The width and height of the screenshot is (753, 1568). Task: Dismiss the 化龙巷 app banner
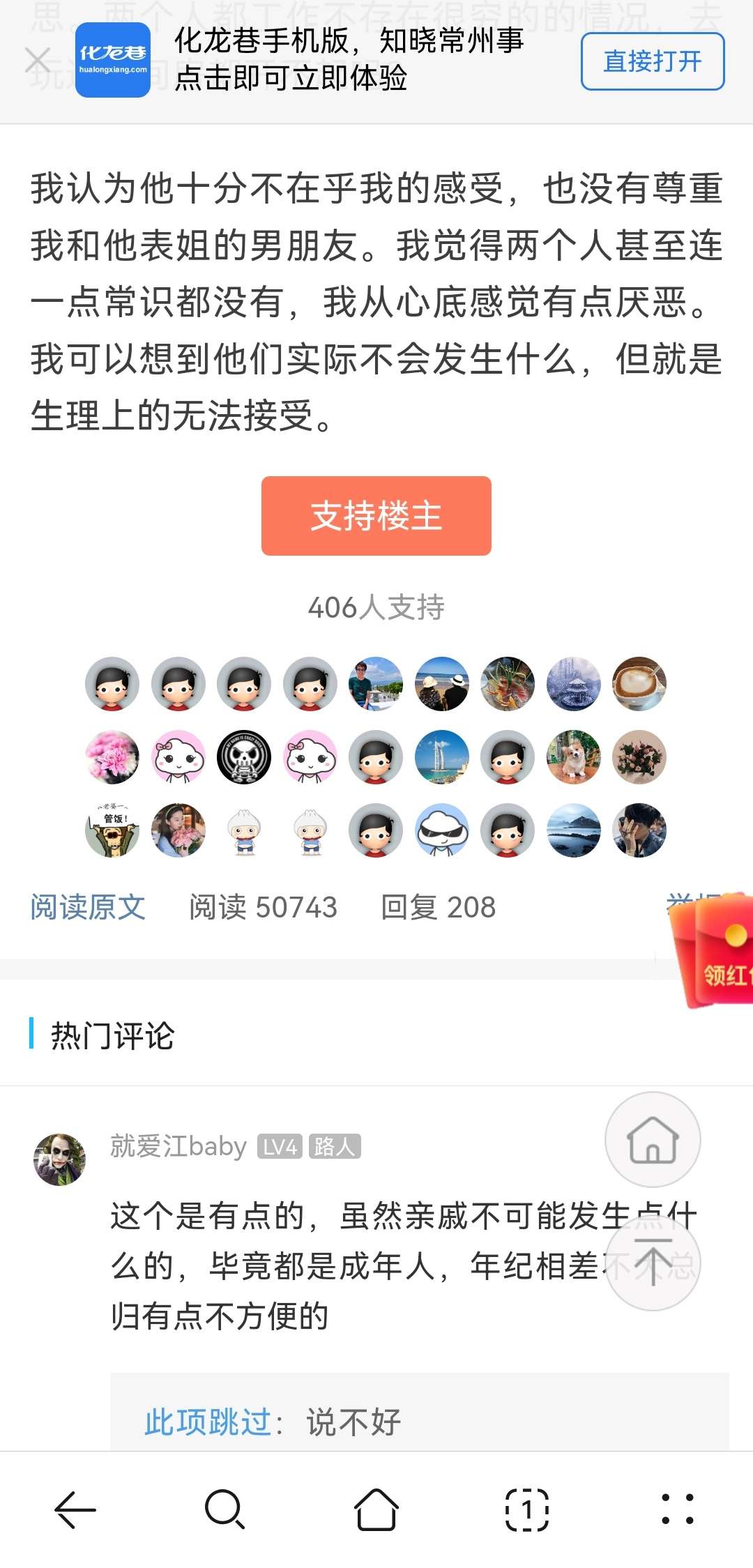tap(38, 61)
